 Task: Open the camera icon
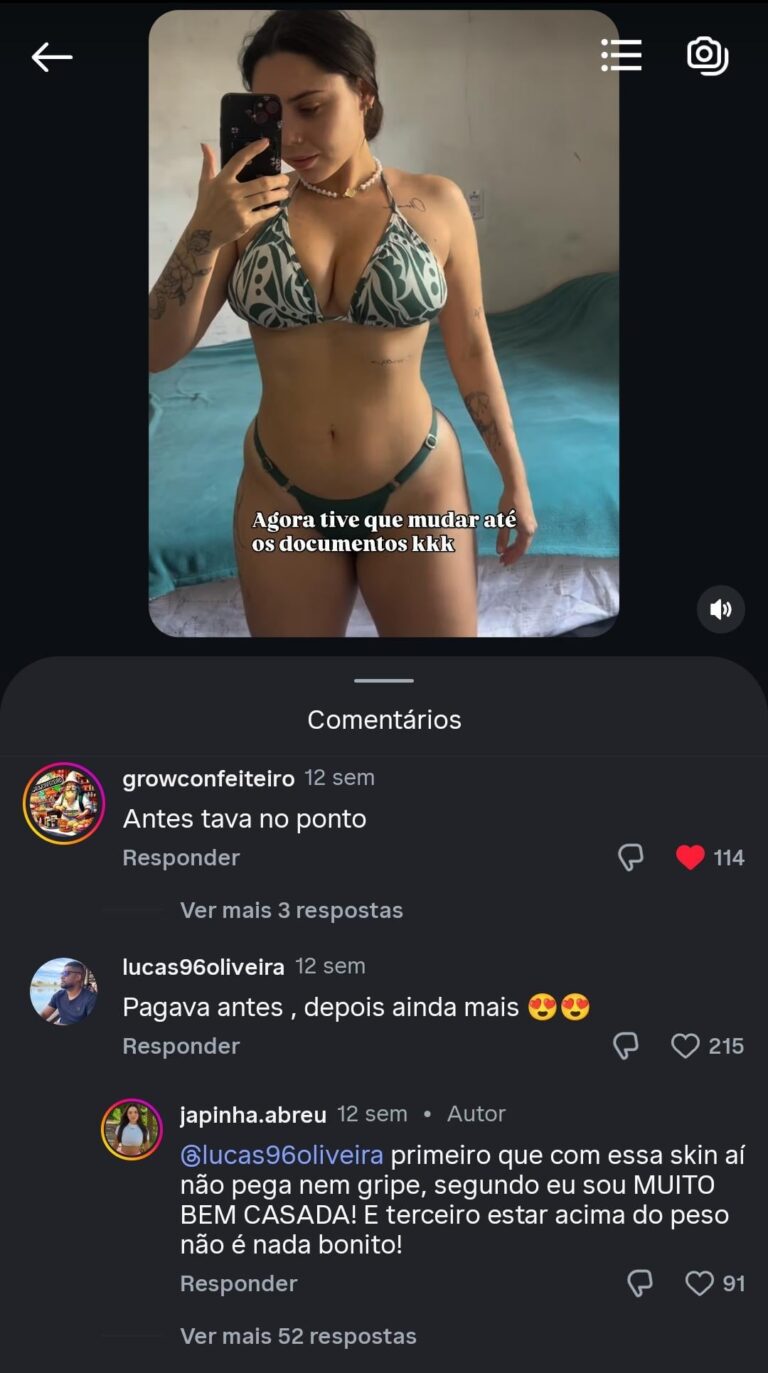pyautogui.click(x=707, y=56)
